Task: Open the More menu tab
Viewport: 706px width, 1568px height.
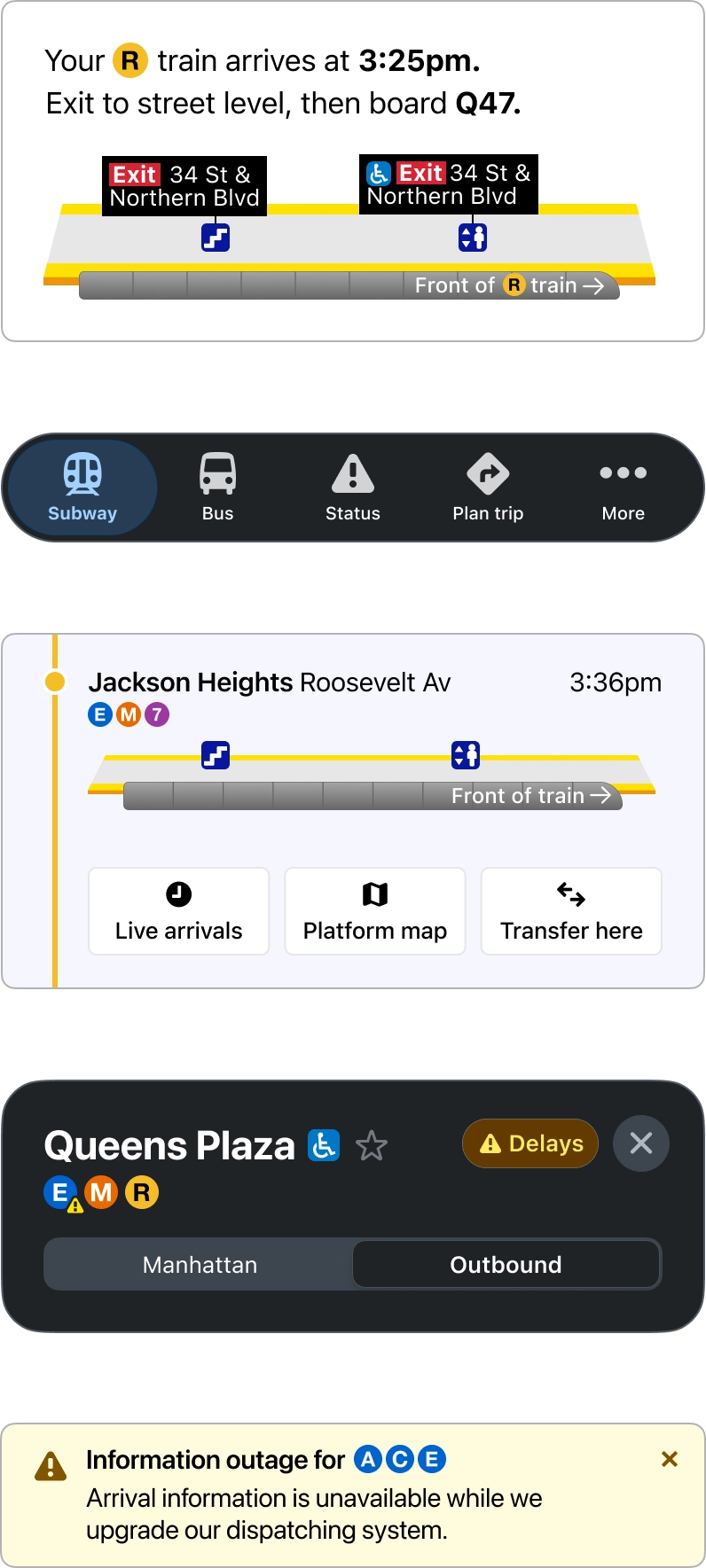Action: [623, 488]
